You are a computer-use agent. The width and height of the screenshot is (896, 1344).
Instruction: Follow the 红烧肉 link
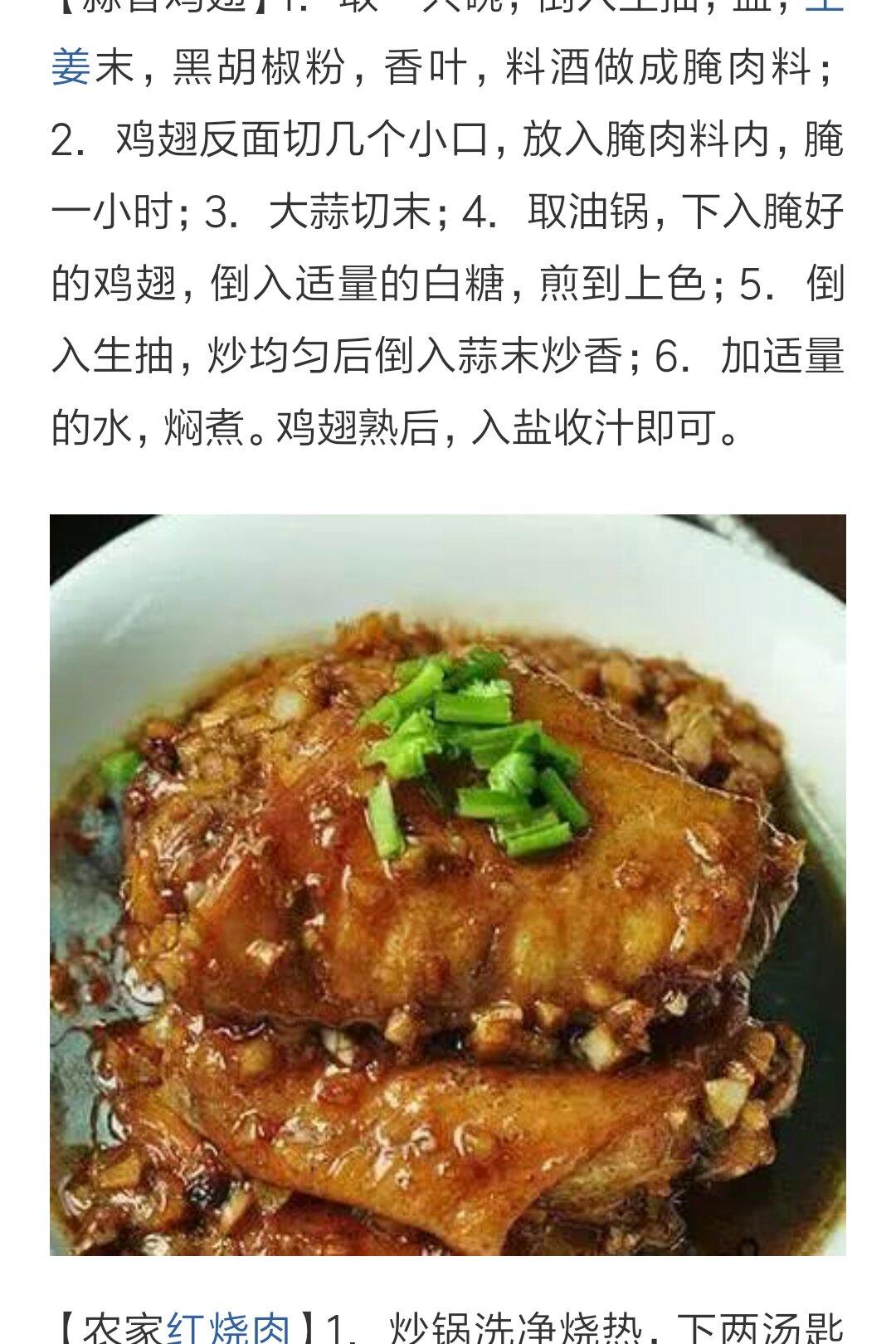tap(229, 1327)
